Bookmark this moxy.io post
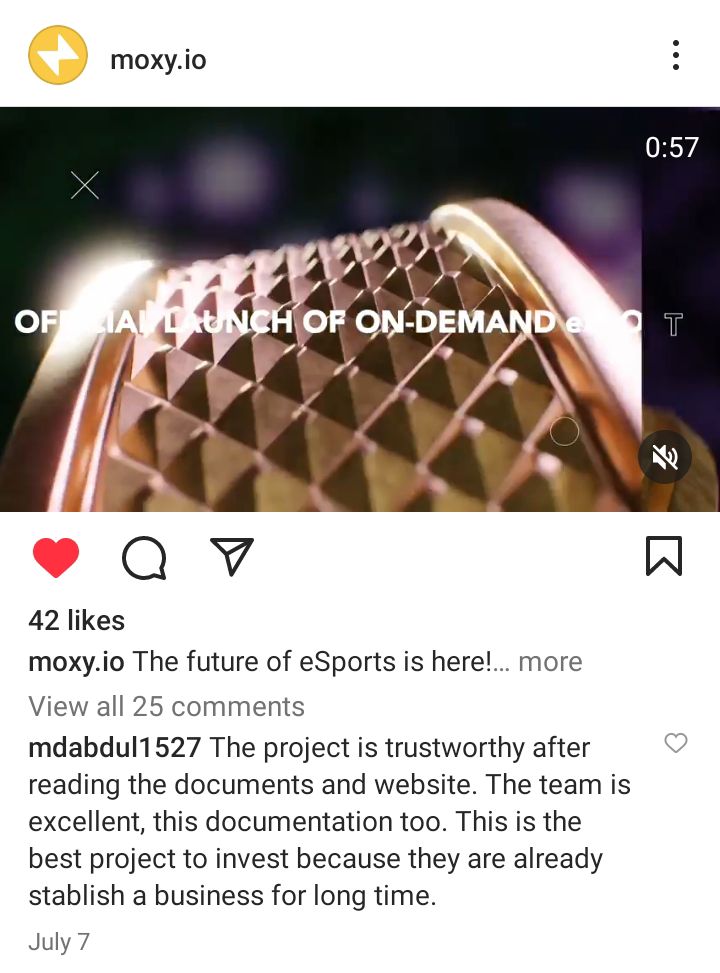The height and width of the screenshot is (973, 720). 664,557
